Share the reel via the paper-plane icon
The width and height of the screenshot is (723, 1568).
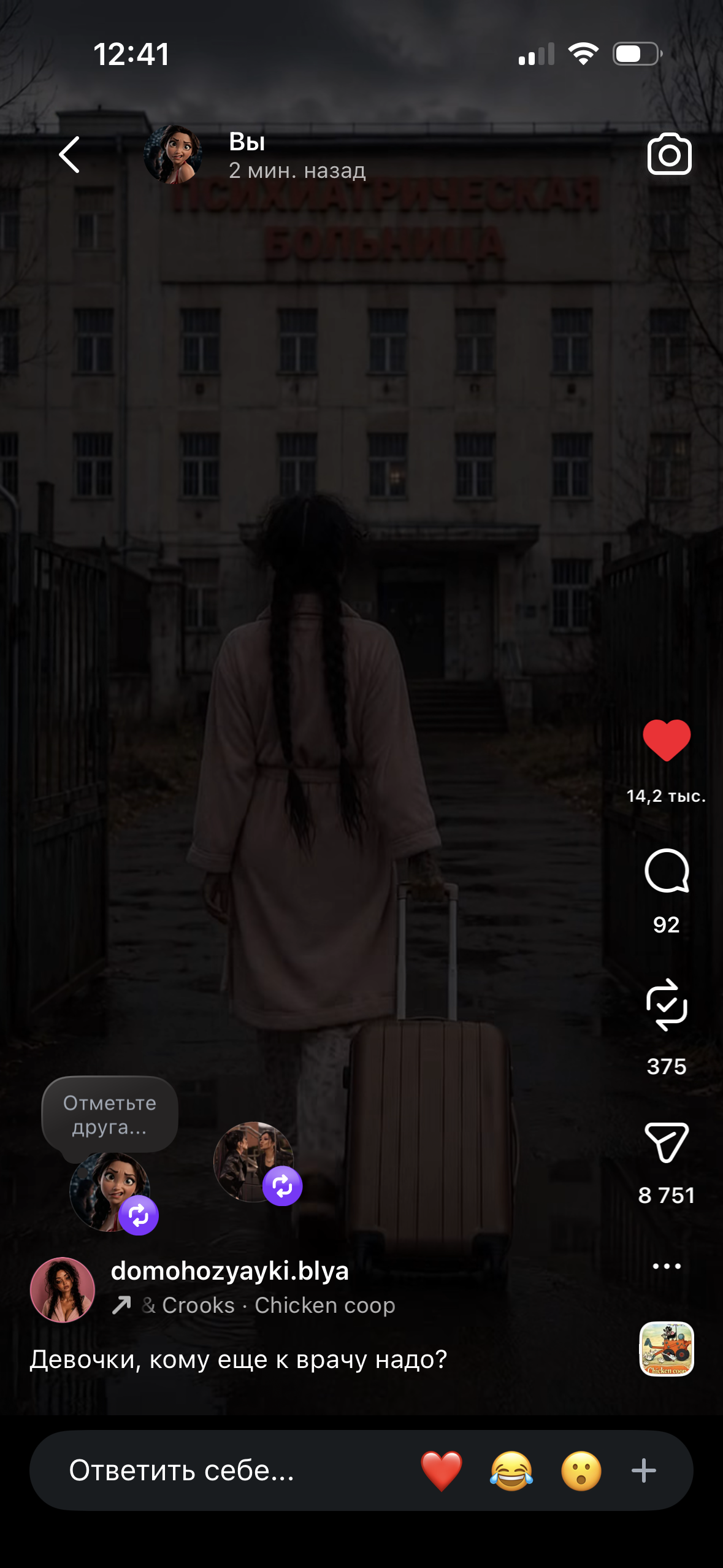[667, 1142]
